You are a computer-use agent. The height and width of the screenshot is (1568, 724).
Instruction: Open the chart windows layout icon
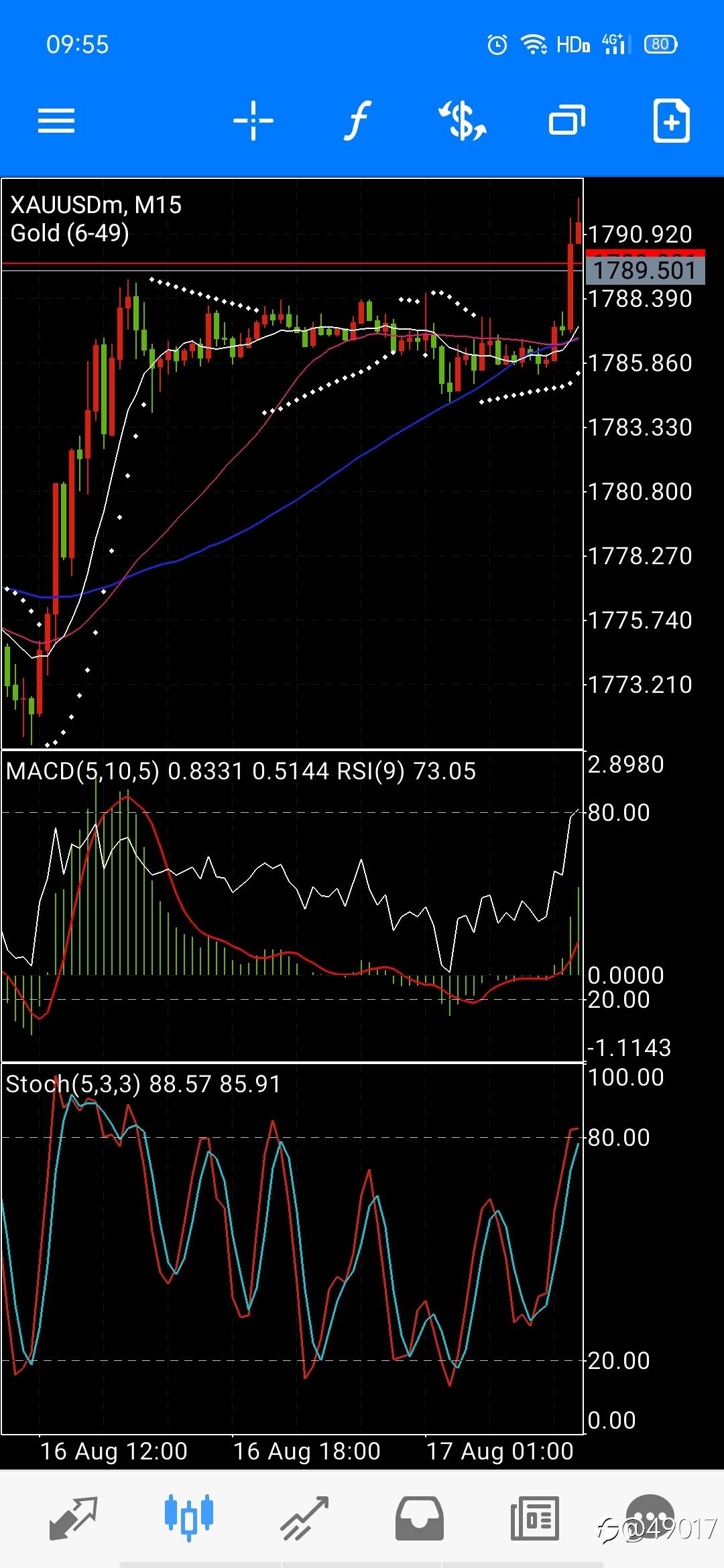(567, 121)
